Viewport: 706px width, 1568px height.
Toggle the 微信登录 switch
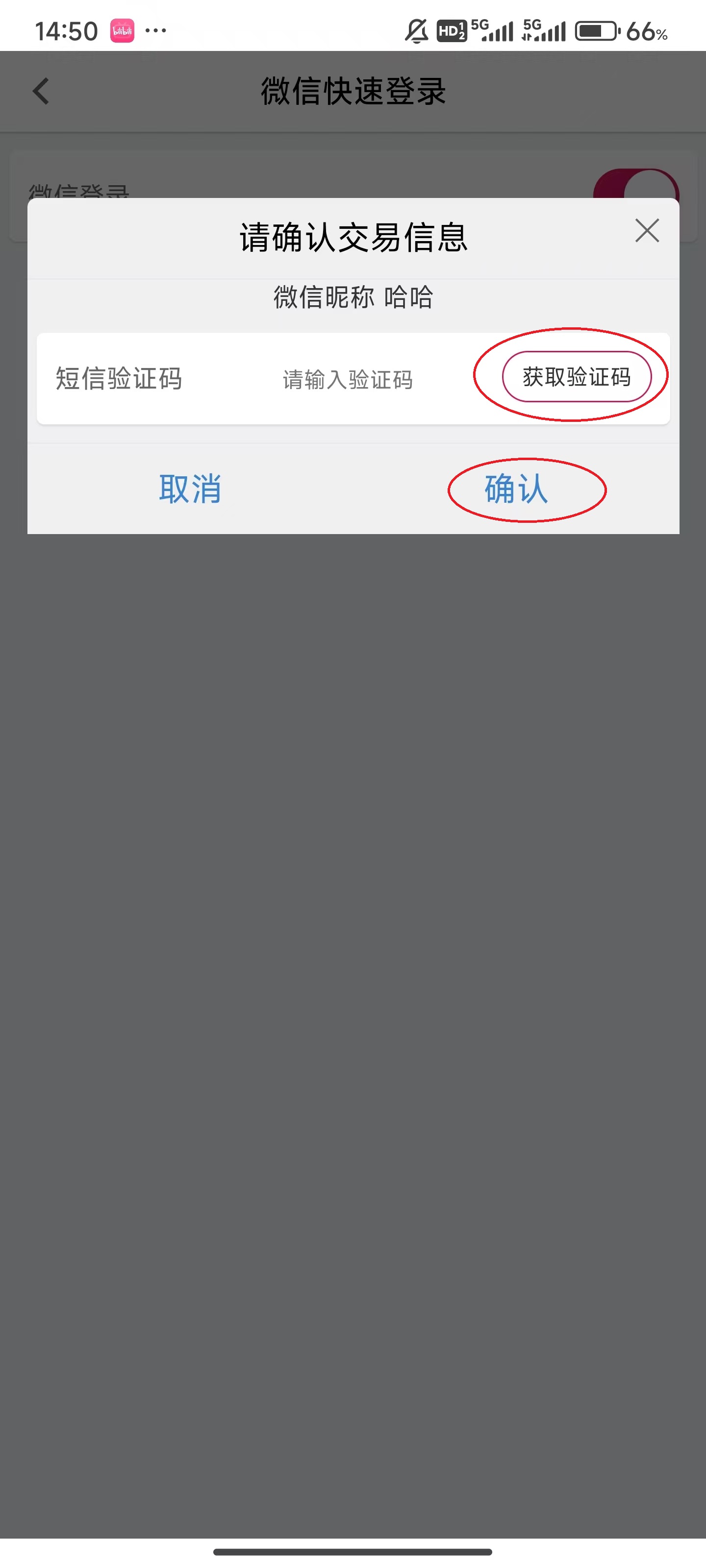[636, 184]
